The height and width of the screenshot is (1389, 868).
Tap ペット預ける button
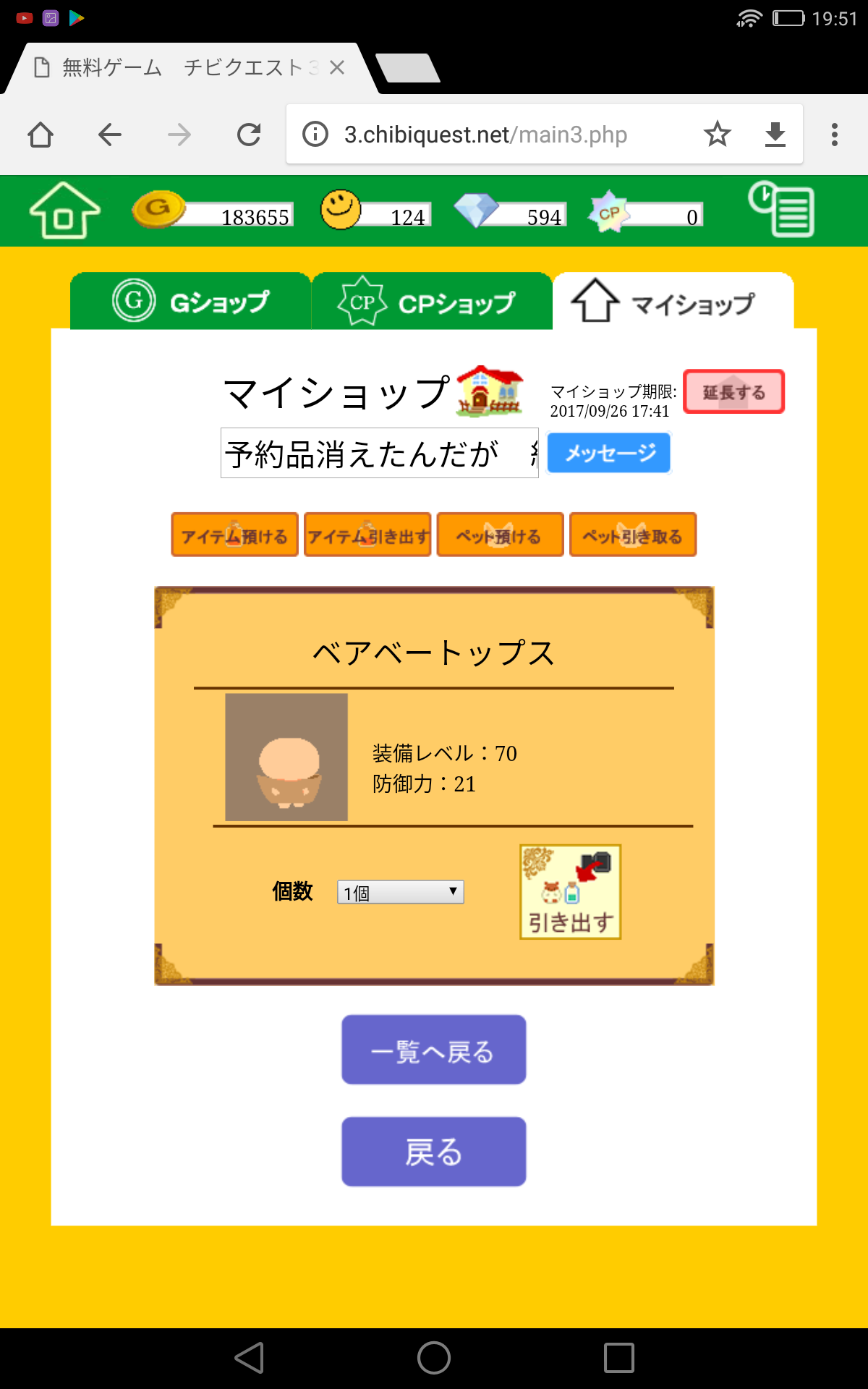coord(500,535)
